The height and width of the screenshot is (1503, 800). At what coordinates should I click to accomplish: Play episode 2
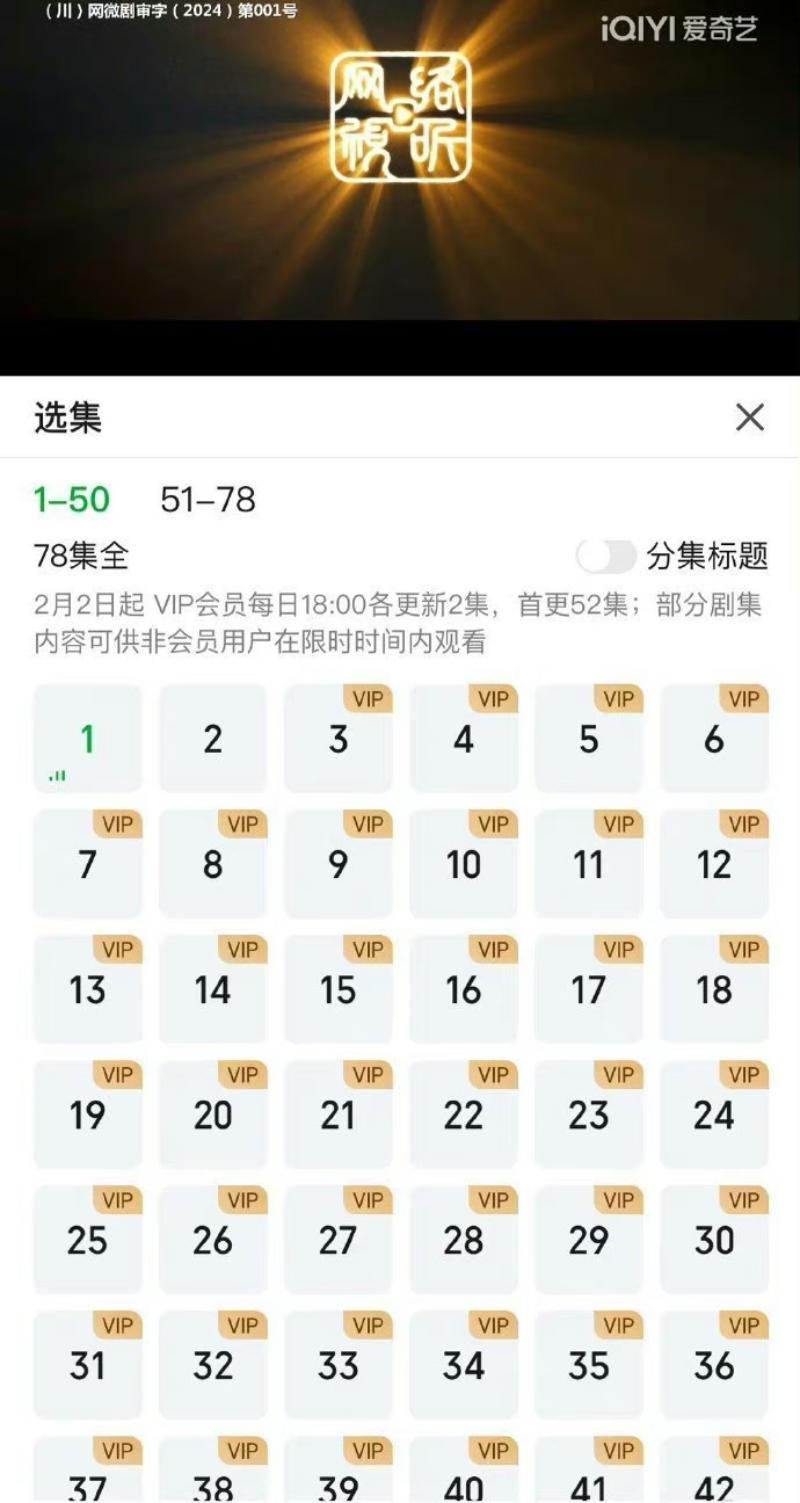click(x=212, y=740)
